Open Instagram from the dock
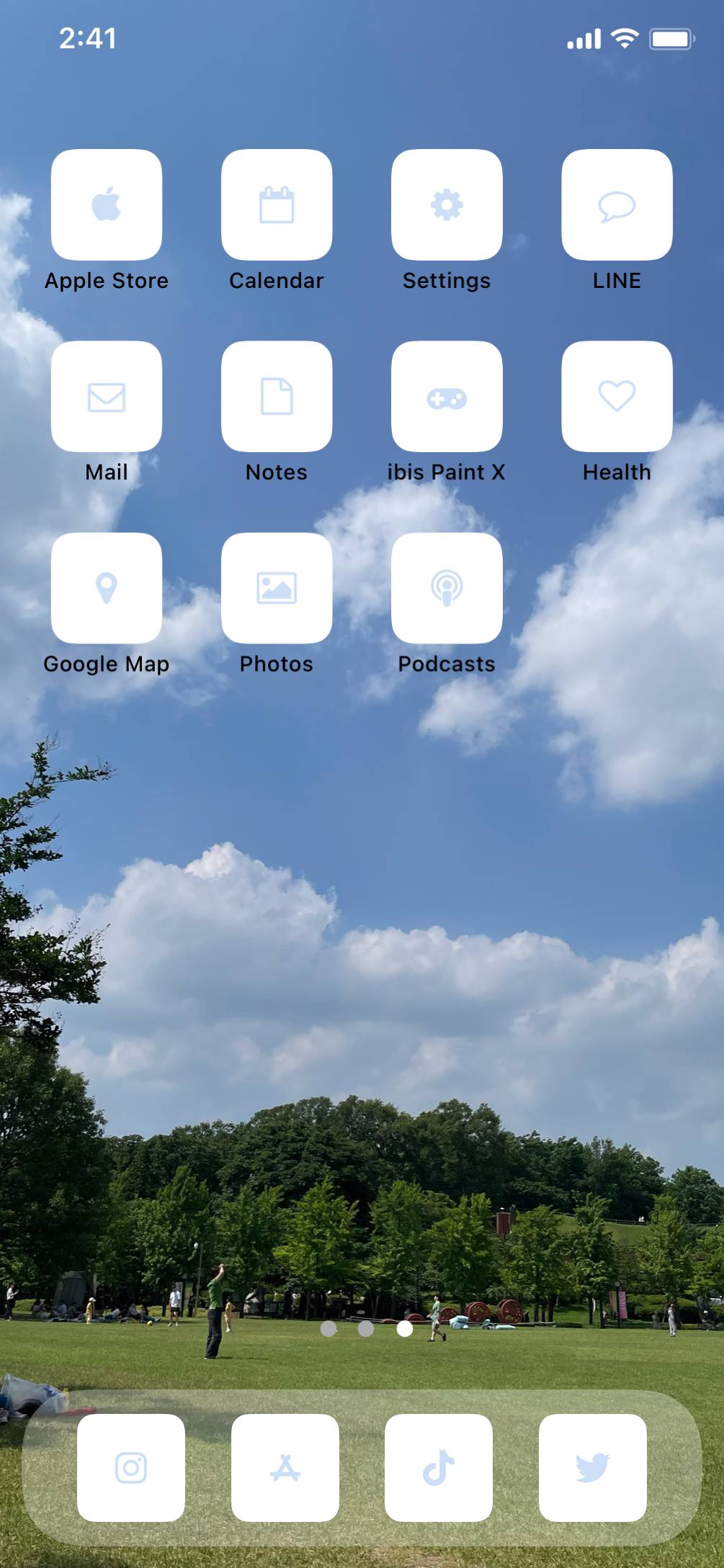 (131, 1467)
